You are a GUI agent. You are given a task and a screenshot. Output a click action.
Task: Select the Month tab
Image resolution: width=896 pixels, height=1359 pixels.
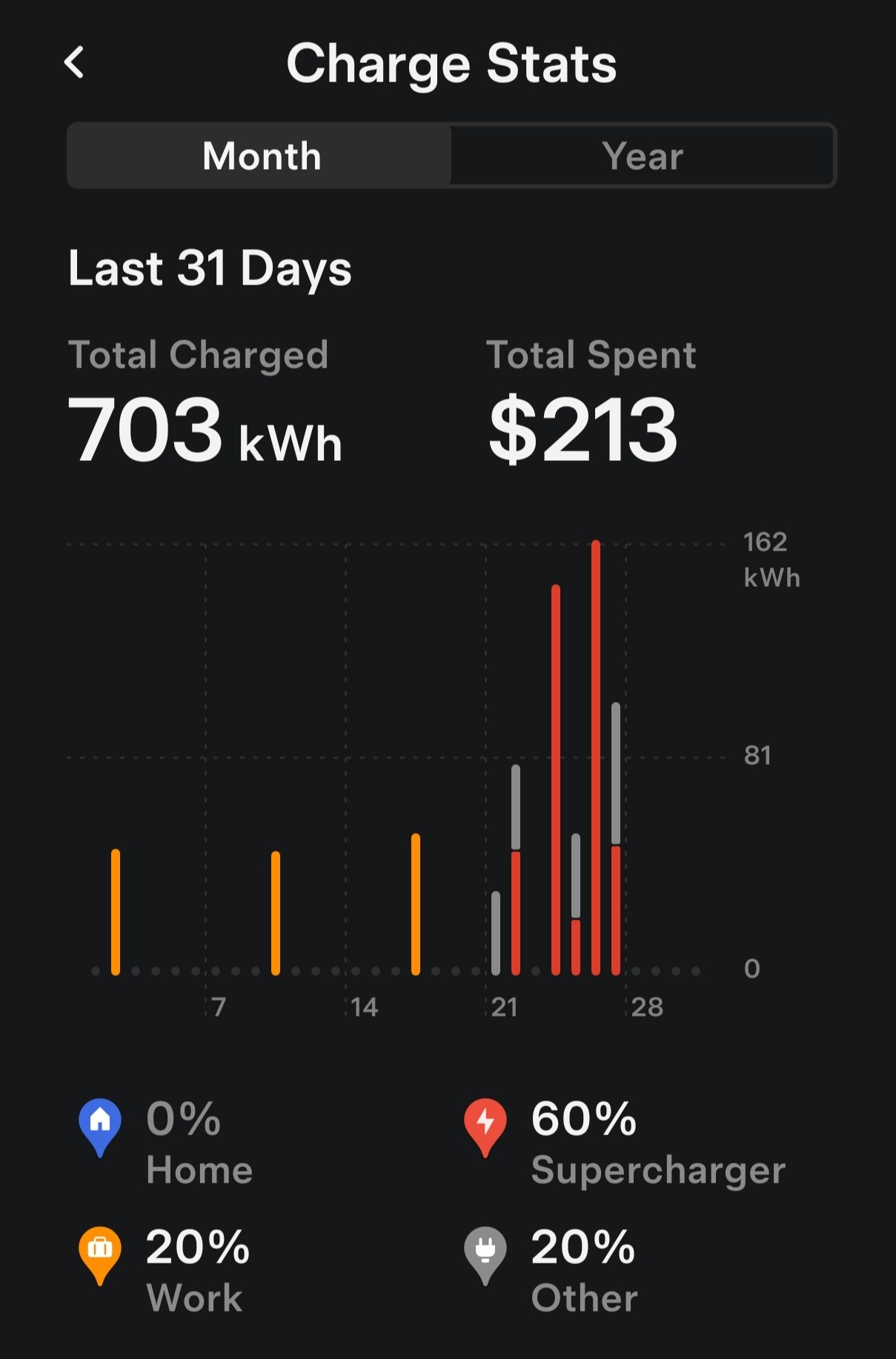click(261, 156)
